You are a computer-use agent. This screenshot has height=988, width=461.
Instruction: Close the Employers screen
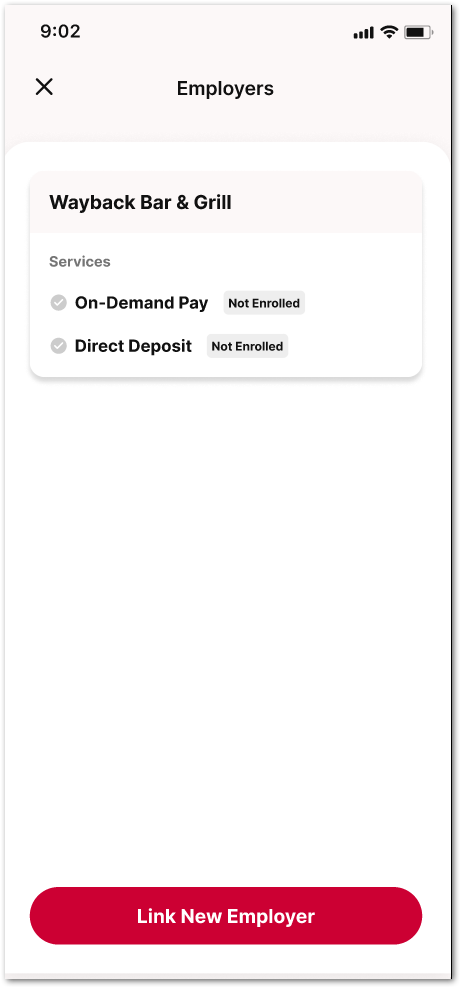44,87
